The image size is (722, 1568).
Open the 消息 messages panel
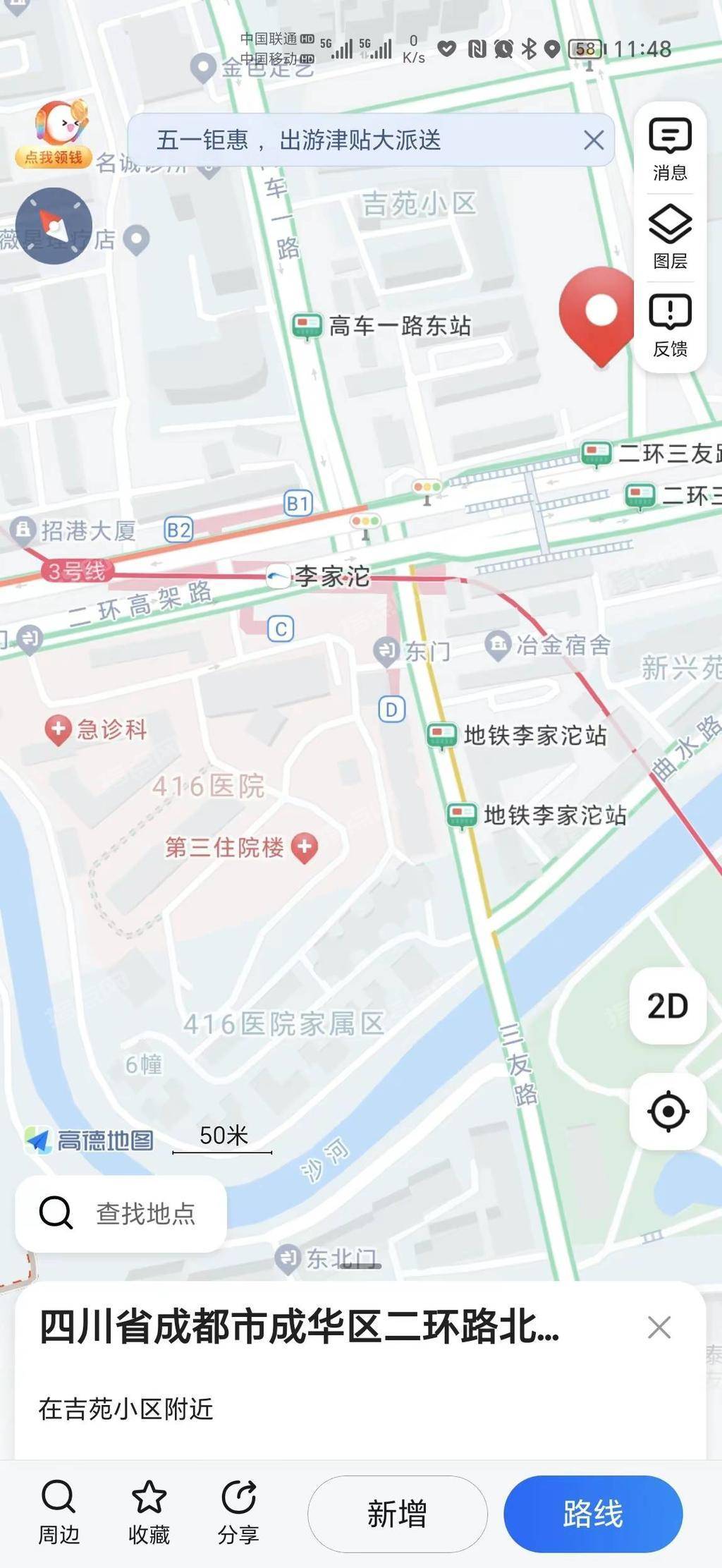[x=670, y=150]
